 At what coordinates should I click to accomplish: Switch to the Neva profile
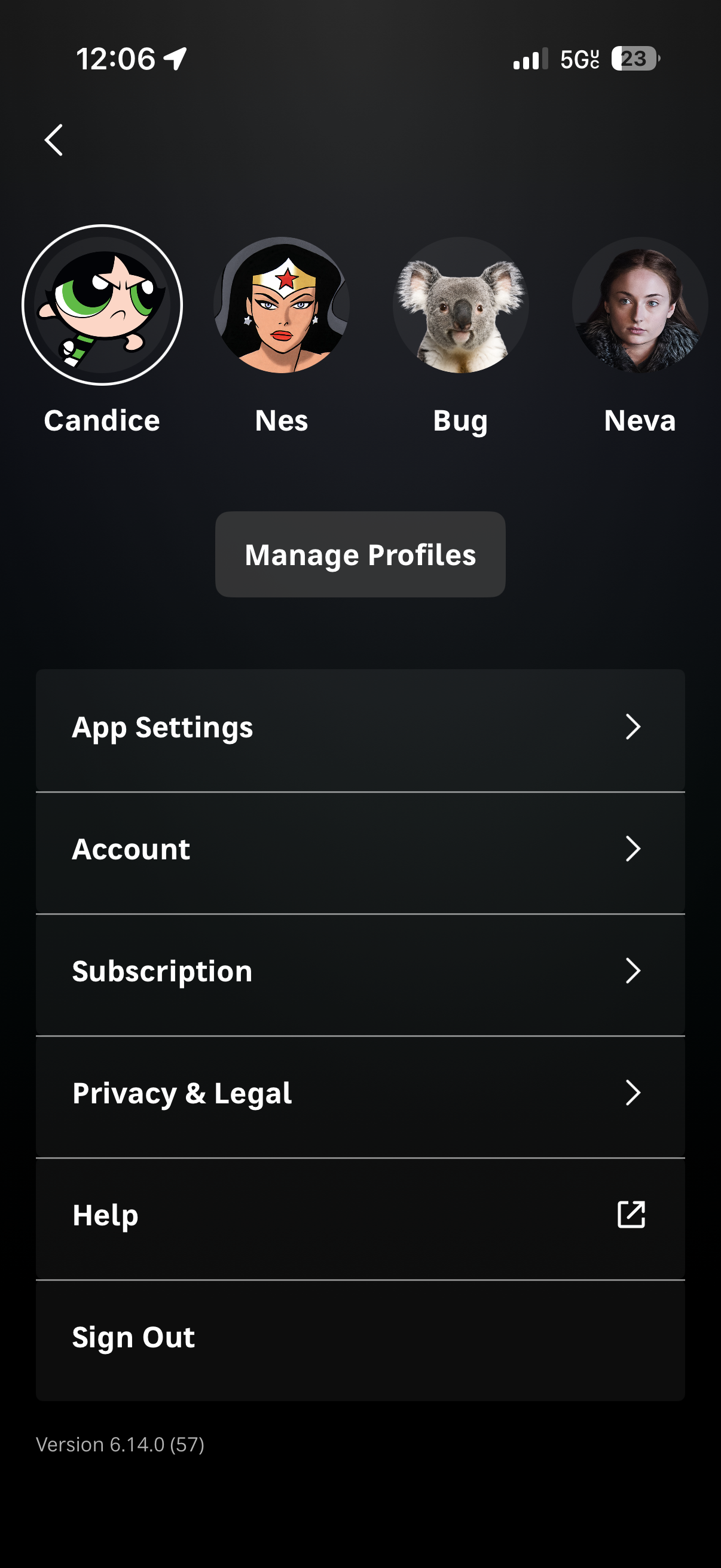(x=640, y=306)
